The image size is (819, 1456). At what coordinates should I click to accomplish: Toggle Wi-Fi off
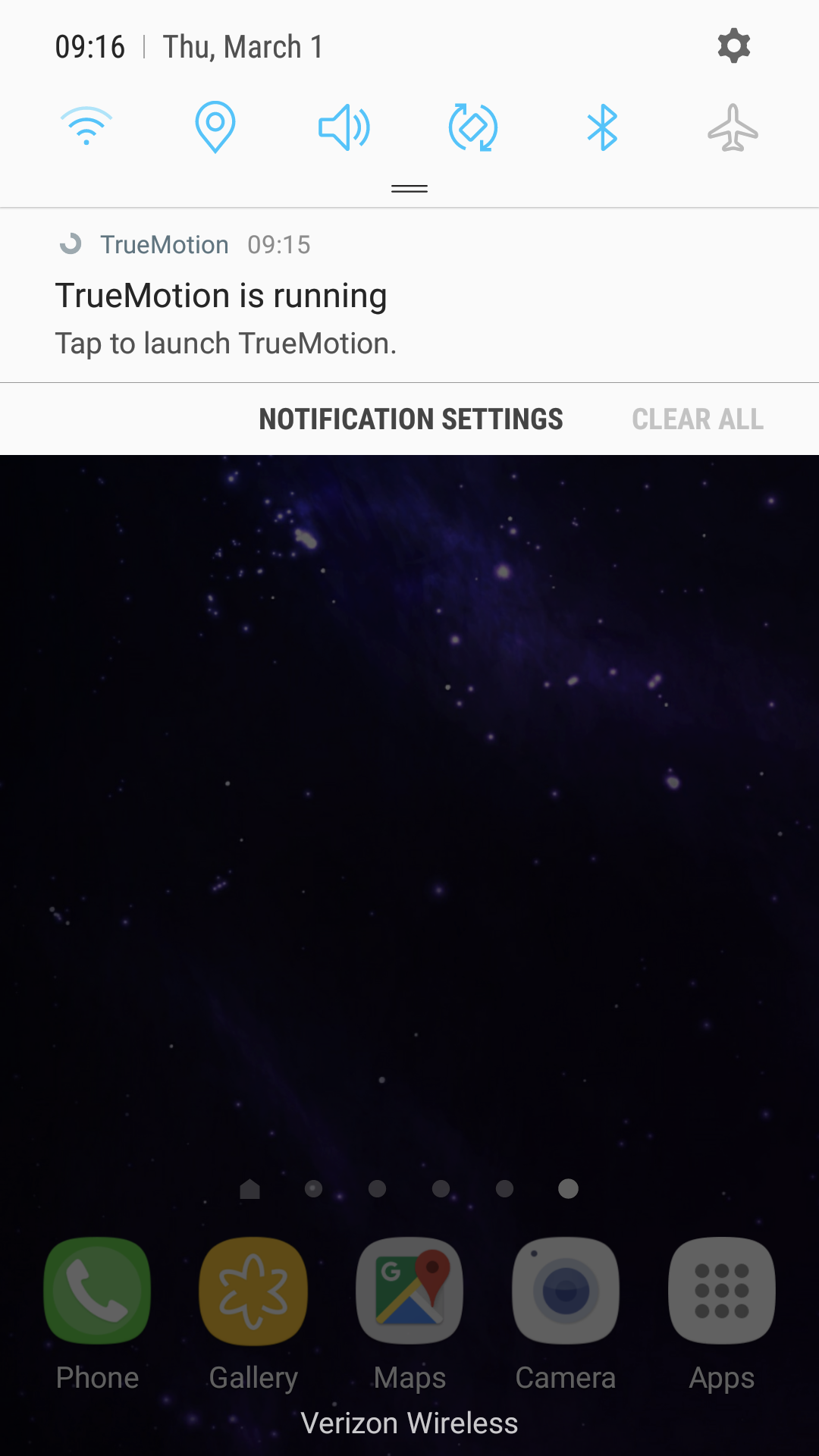(x=86, y=127)
